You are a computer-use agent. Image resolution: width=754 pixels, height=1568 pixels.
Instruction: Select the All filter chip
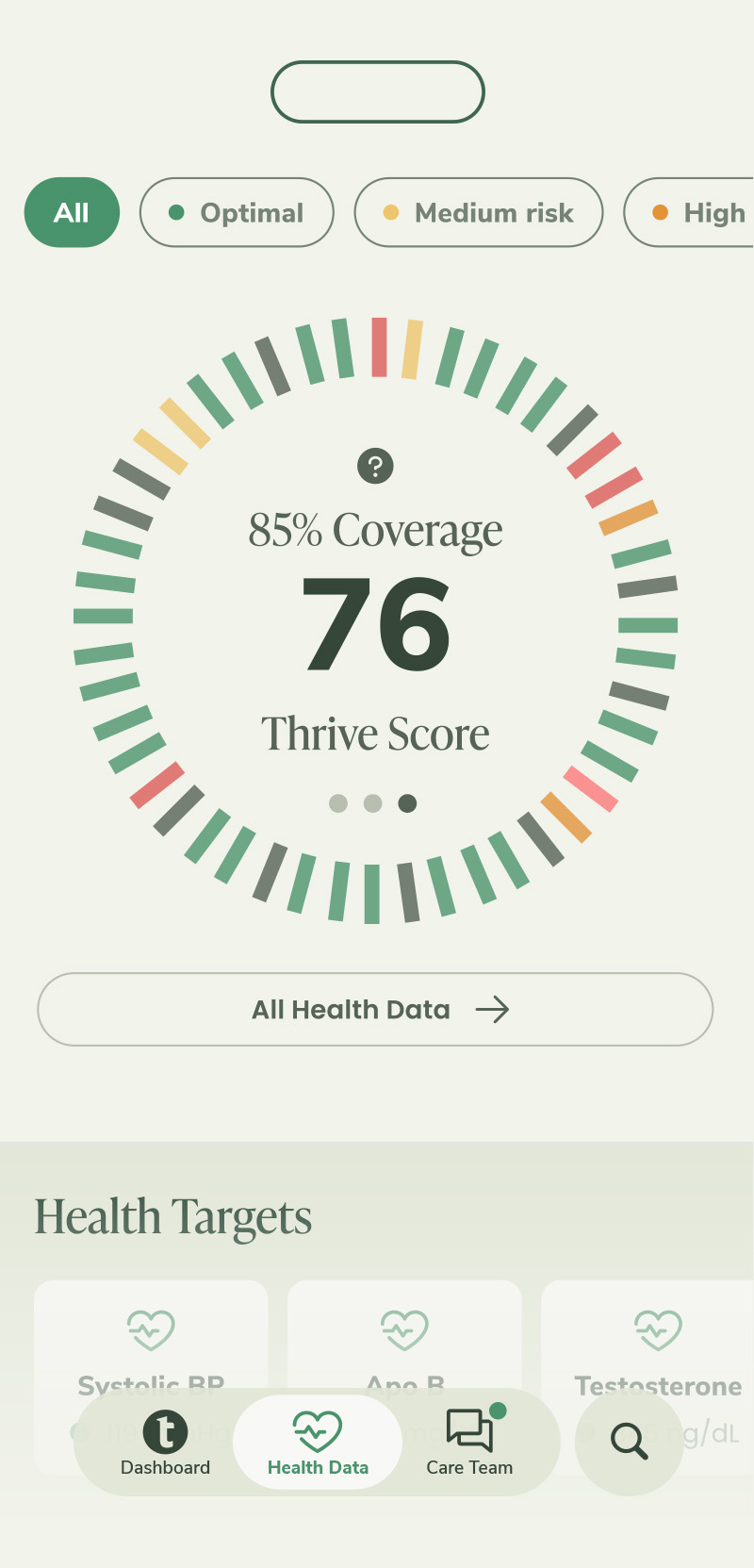tap(72, 213)
